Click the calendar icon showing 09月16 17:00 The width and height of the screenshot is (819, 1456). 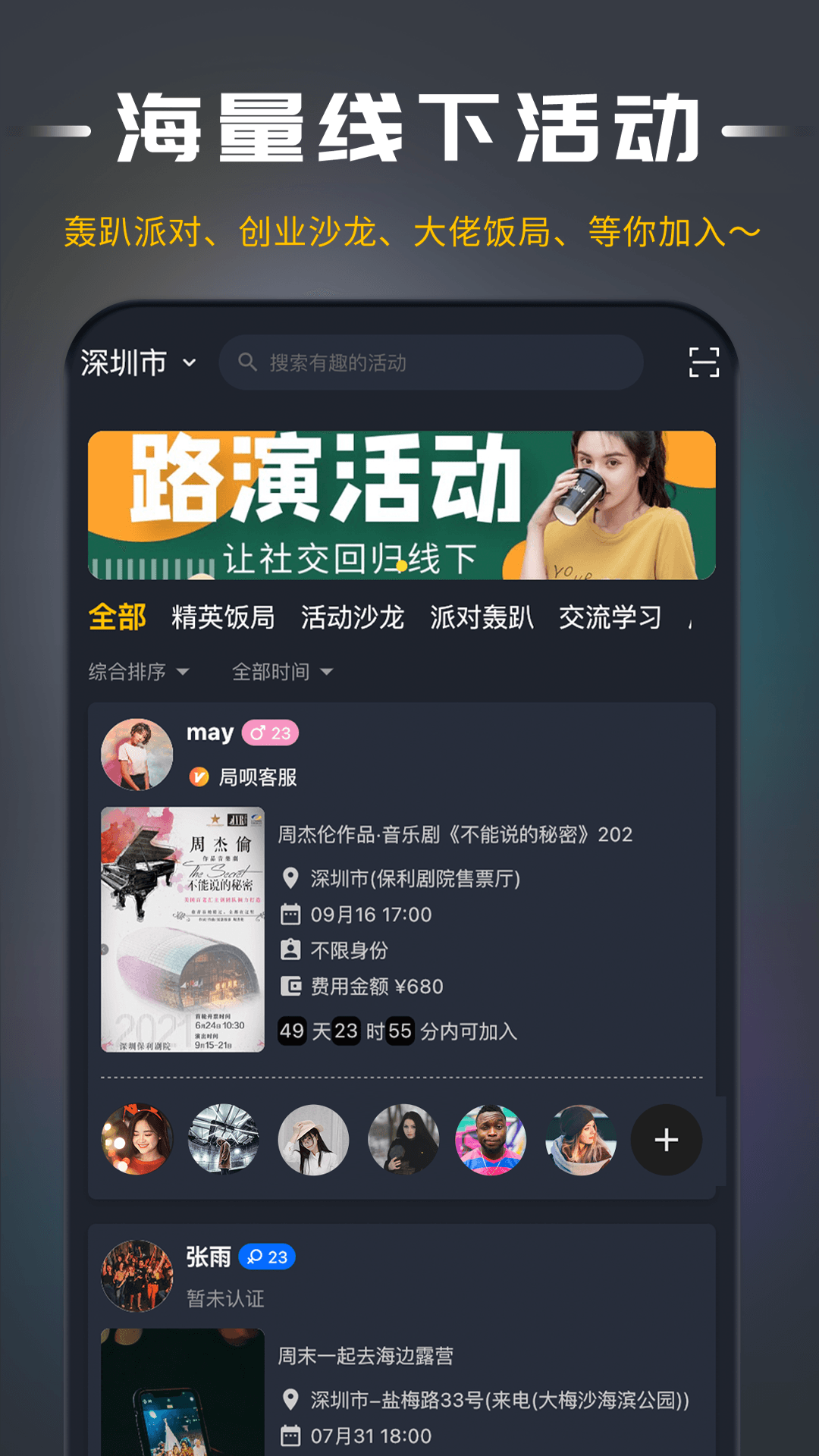(x=292, y=915)
